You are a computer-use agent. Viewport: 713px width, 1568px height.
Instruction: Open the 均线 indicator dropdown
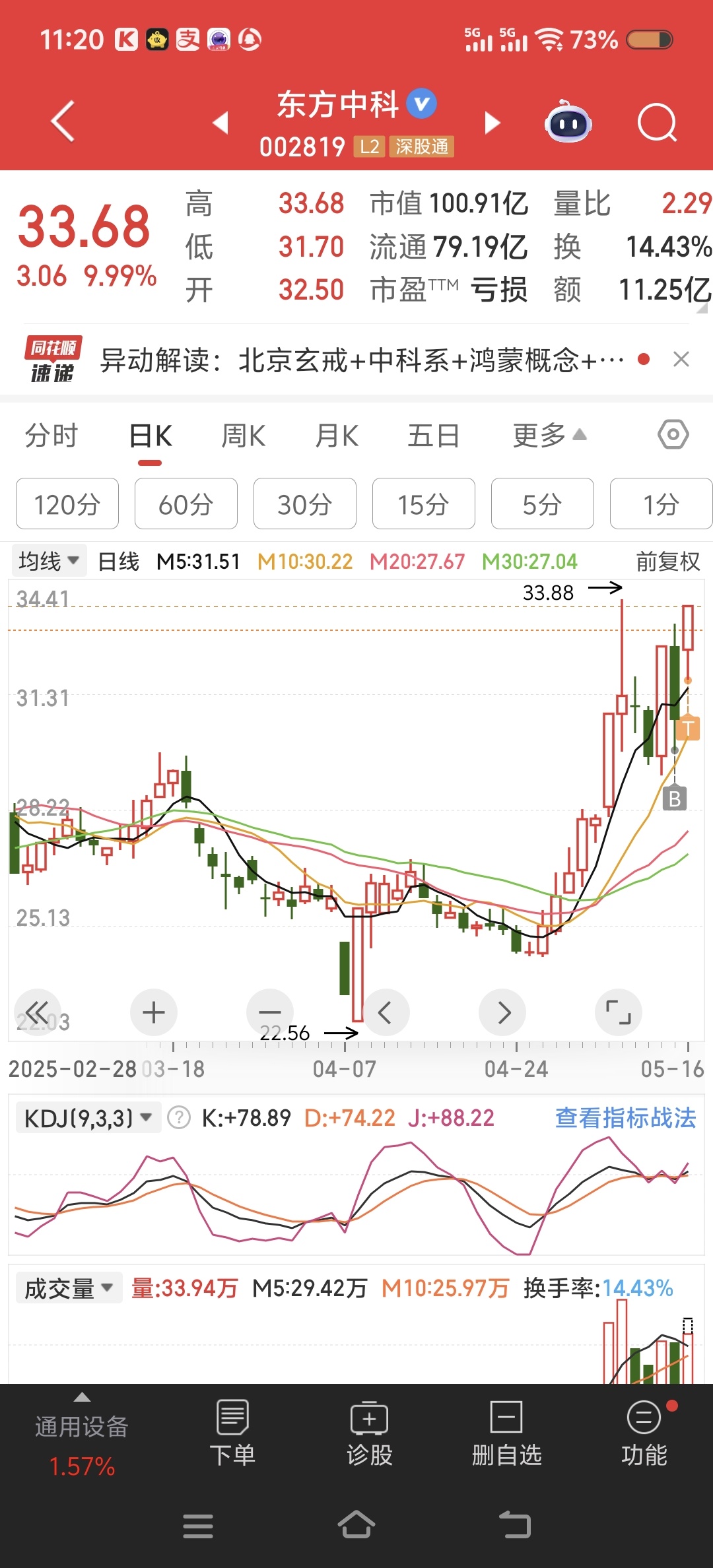point(49,562)
